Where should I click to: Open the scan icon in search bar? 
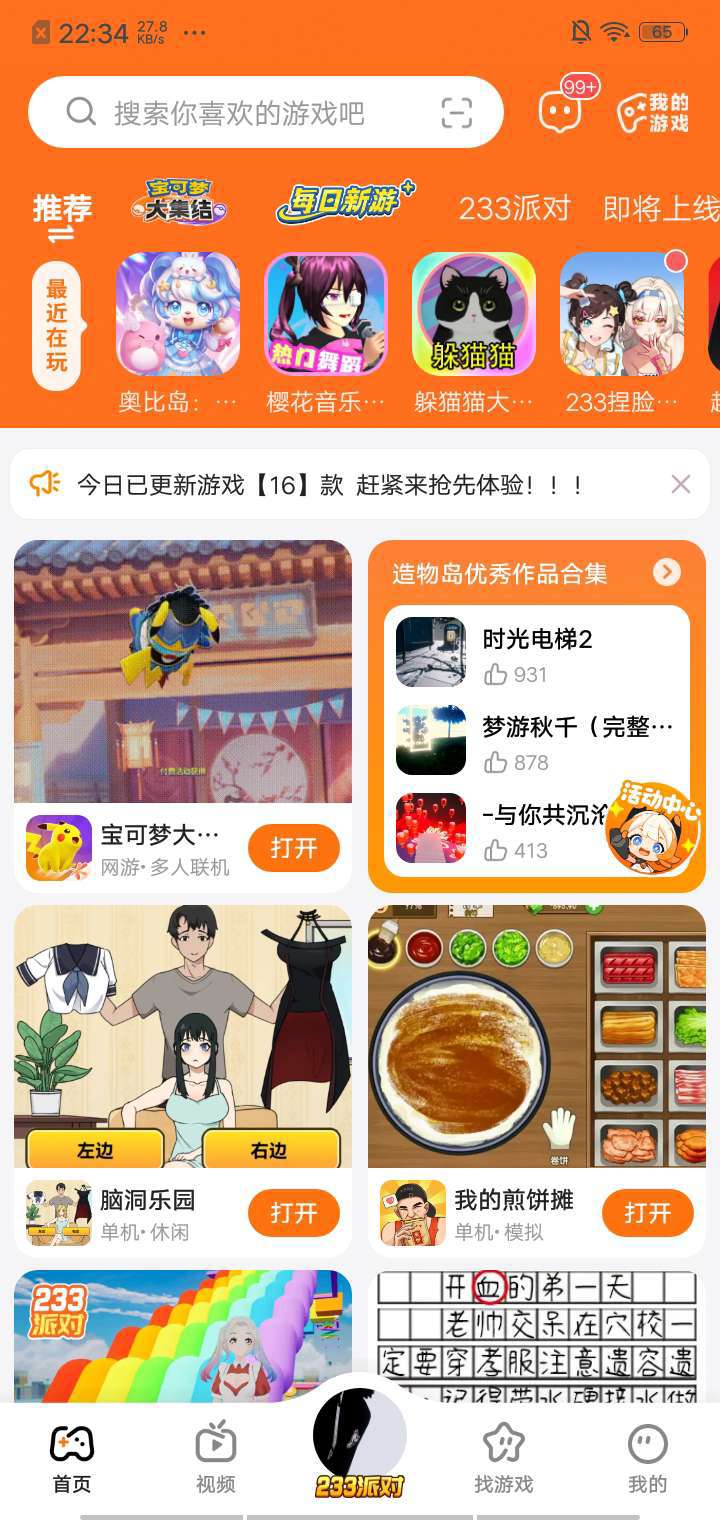457,113
